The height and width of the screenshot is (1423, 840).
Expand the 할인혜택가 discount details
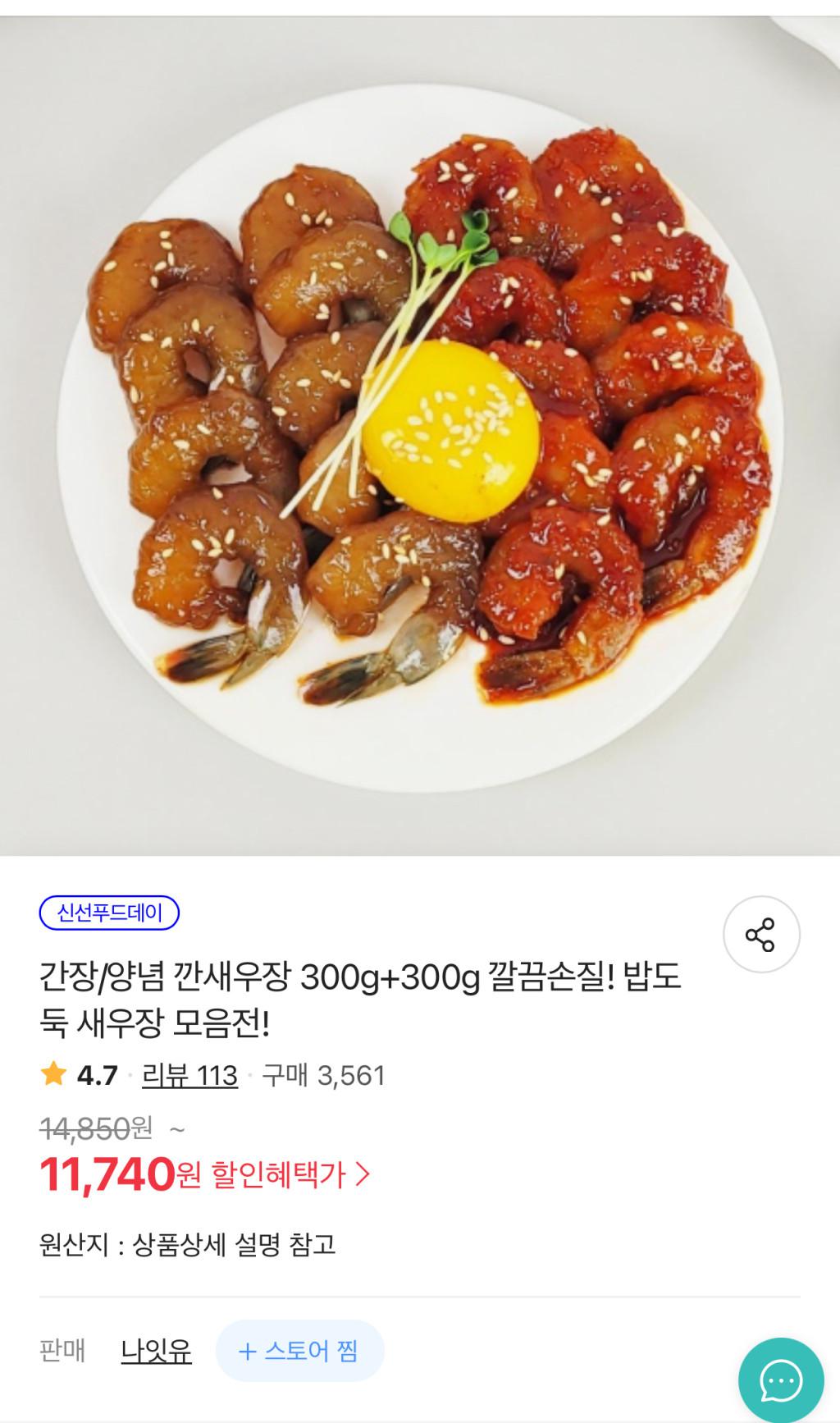click(x=290, y=1174)
